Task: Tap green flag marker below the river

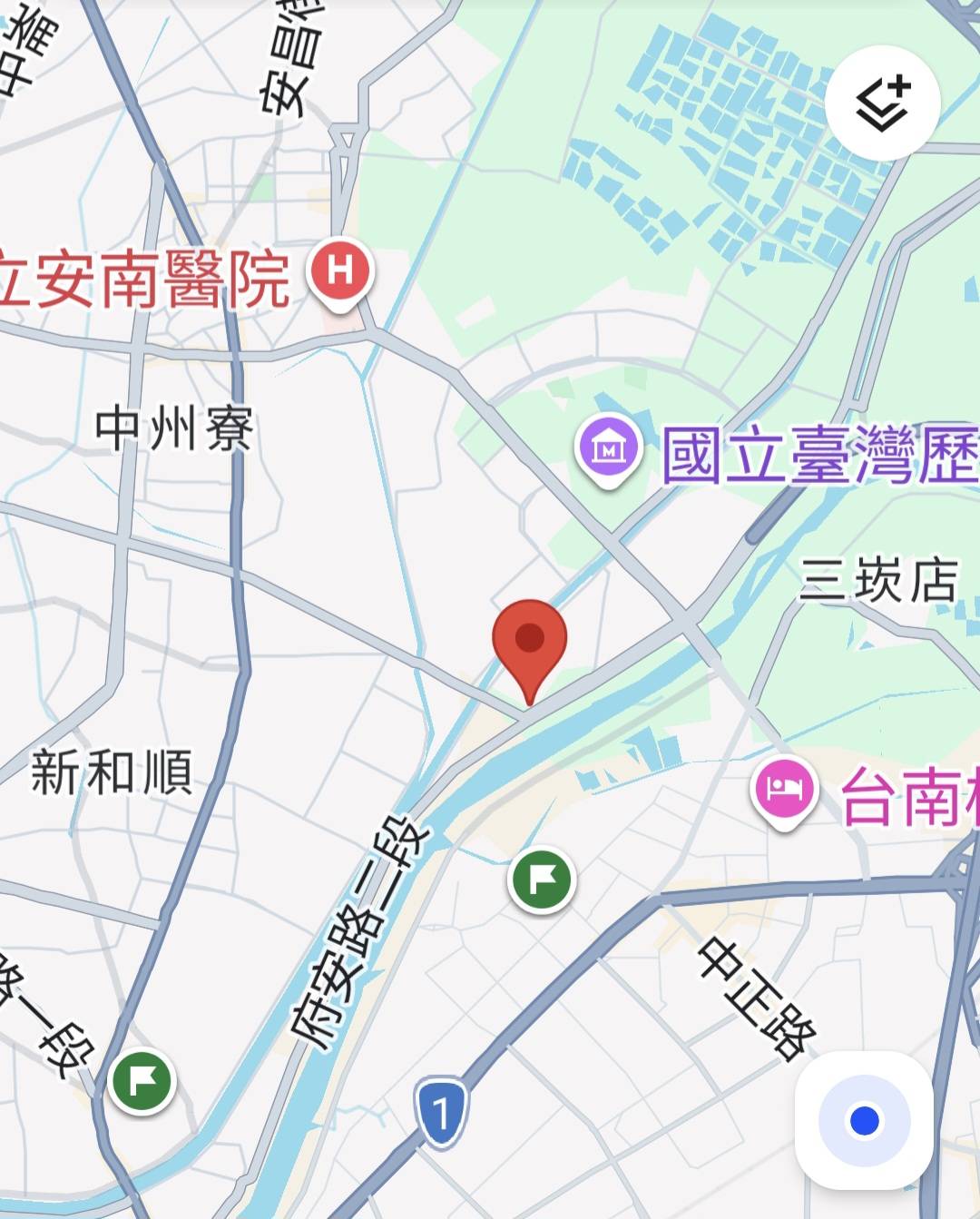Action: point(542,880)
